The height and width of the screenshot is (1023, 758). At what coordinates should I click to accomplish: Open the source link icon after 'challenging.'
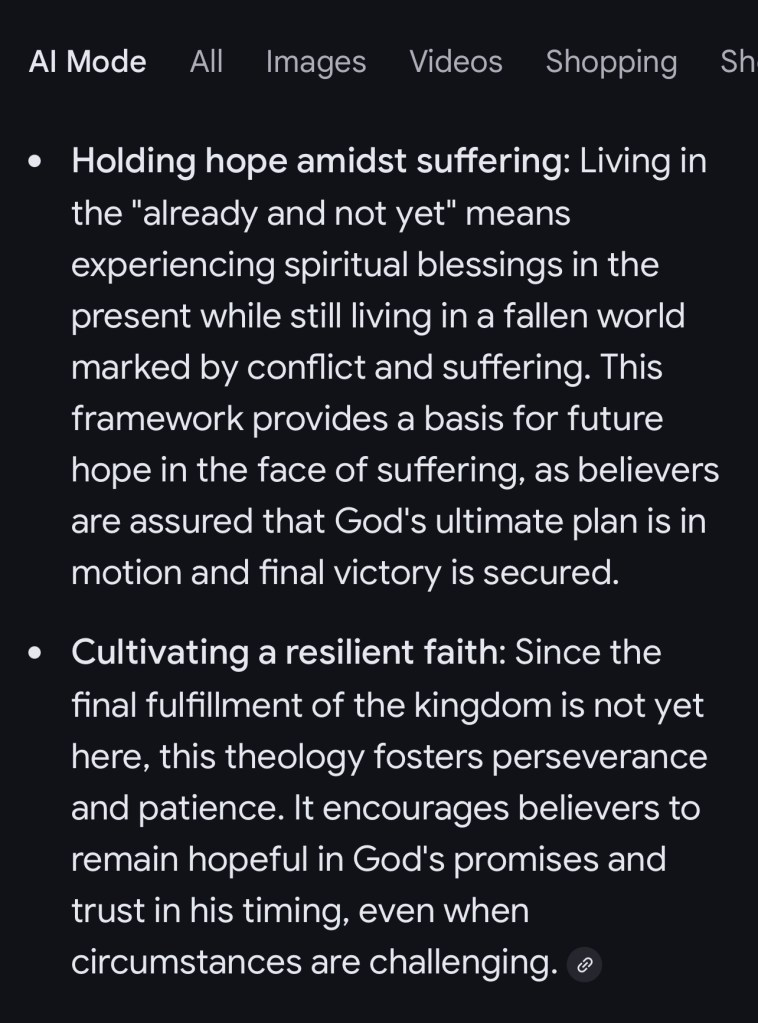click(x=585, y=964)
